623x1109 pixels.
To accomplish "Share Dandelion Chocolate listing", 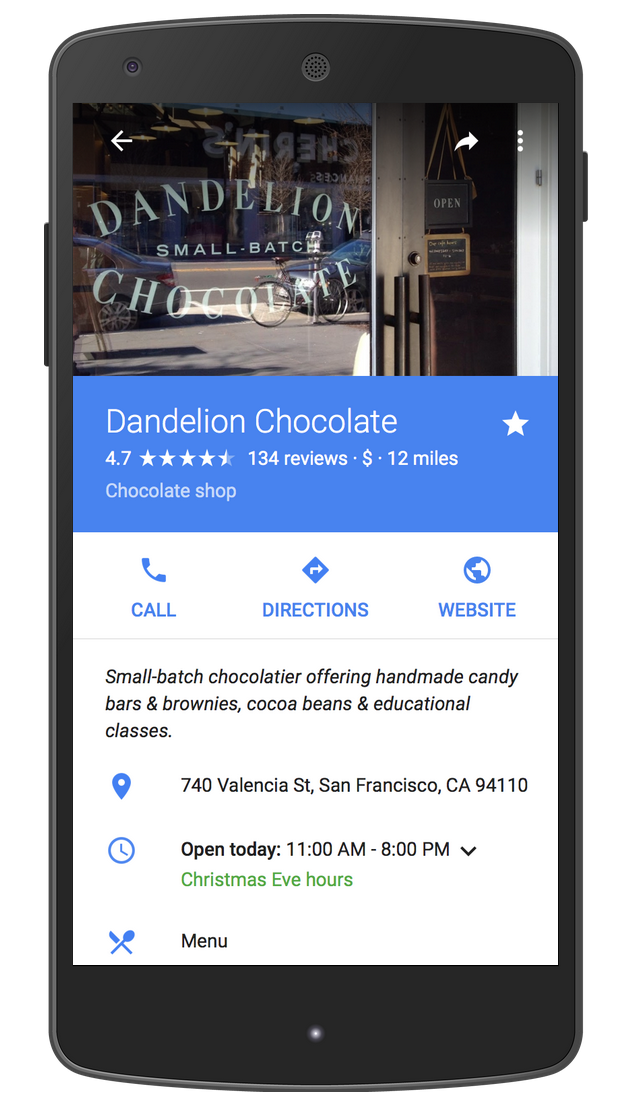I will pos(466,142).
